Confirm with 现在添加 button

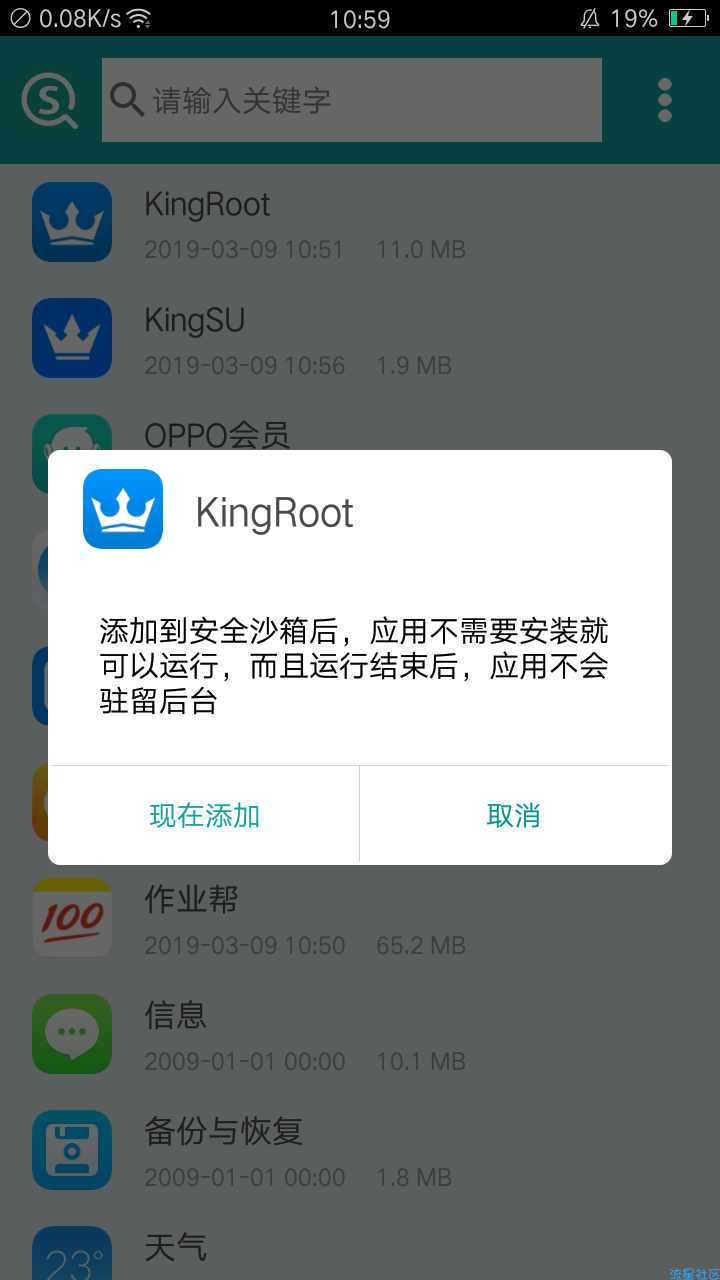click(204, 815)
